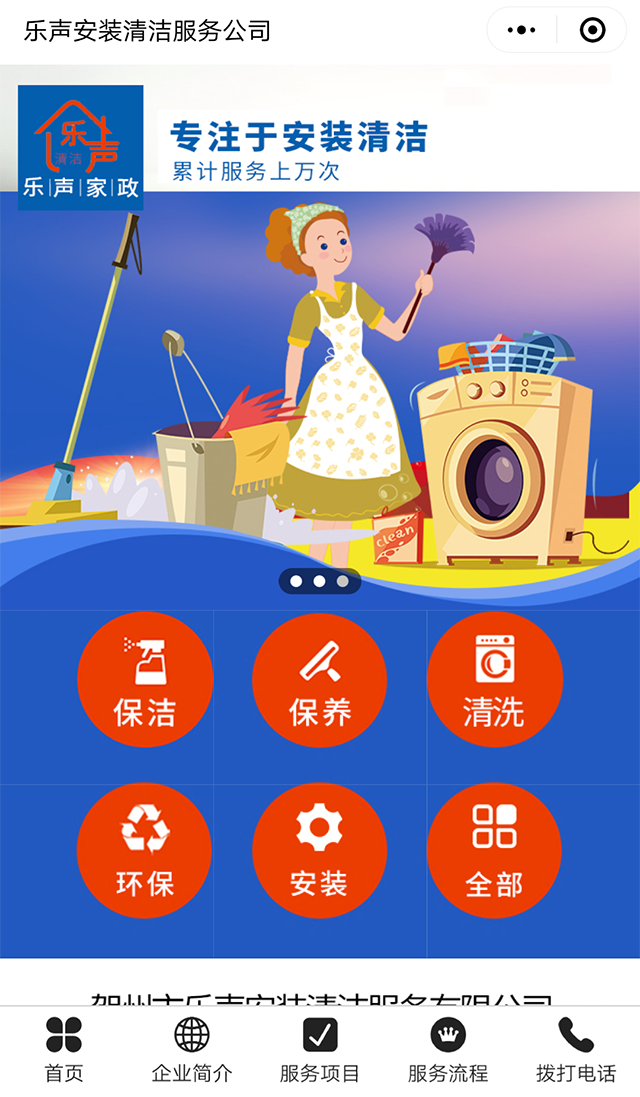Screen dimensions: 640x1097
Task: Close the mini program with the circle button
Action: click(x=592, y=31)
